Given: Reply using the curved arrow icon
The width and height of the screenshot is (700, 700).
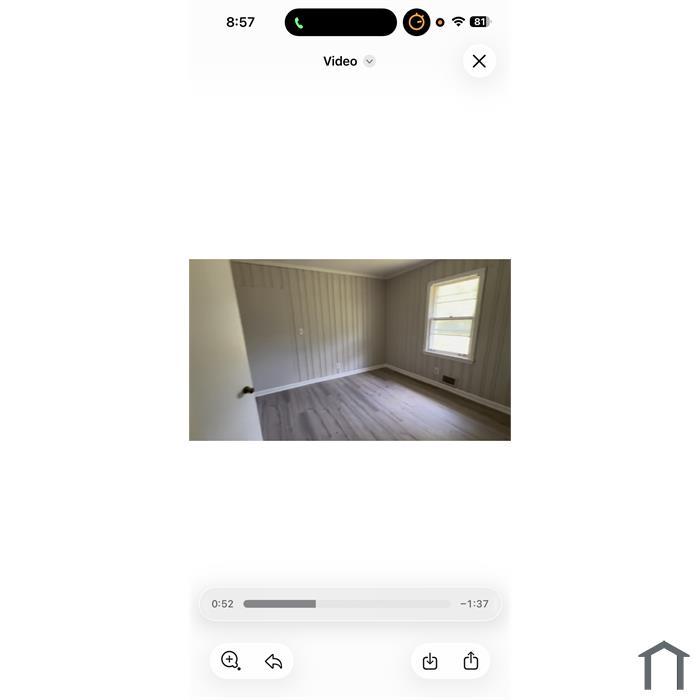Looking at the screenshot, I should [x=273, y=661].
